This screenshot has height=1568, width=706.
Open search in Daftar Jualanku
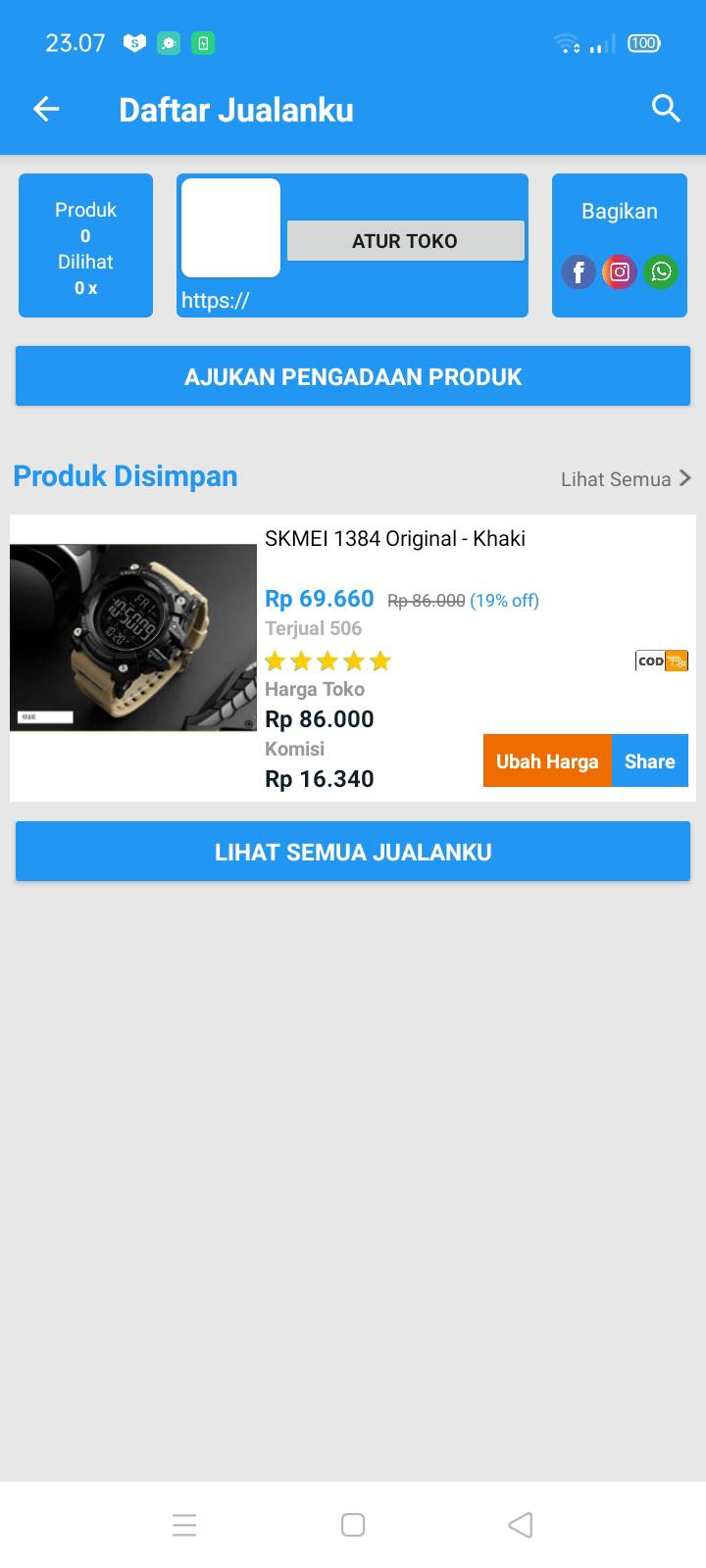click(x=666, y=109)
